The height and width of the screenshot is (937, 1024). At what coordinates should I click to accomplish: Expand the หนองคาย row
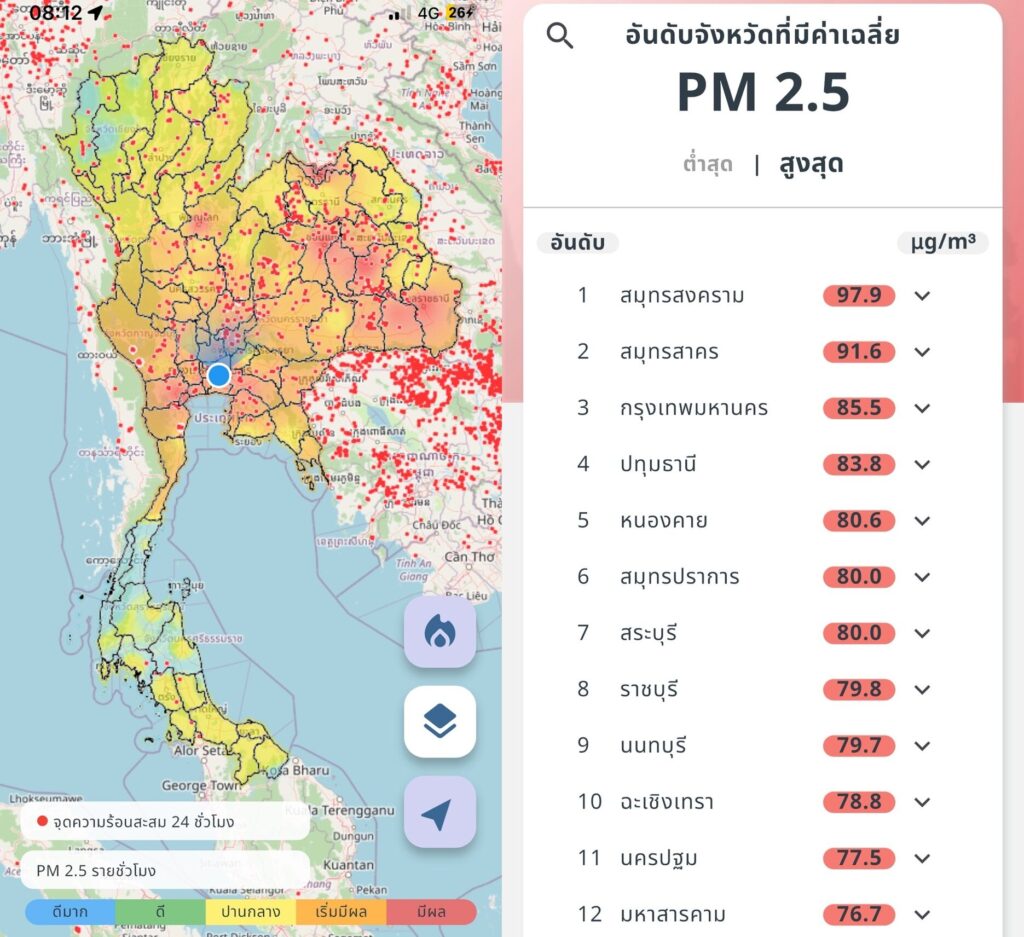pyautogui.click(x=922, y=520)
